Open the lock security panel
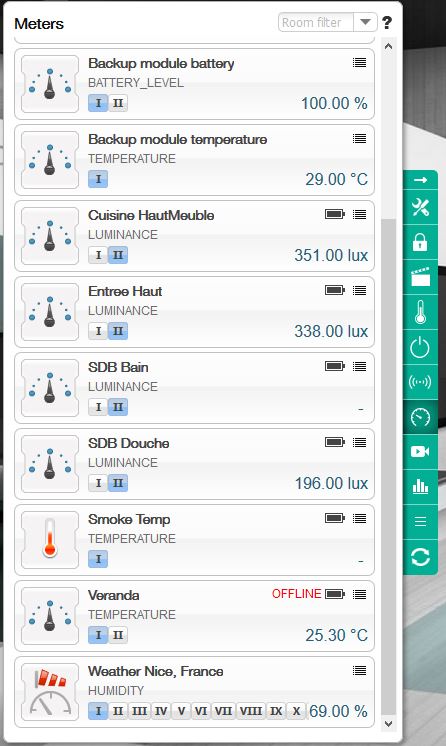Viewport: 446px width, 746px height. pyautogui.click(x=420, y=242)
